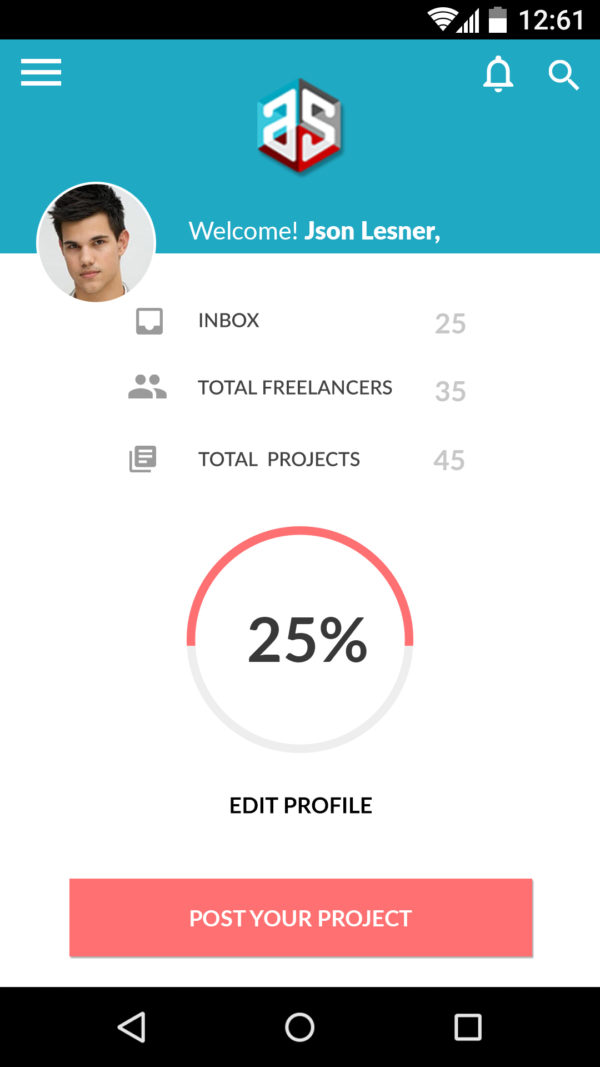Open the hamburger drawer menu
The width and height of the screenshot is (600, 1067).
pyautogui.click(x=41, y=73)
